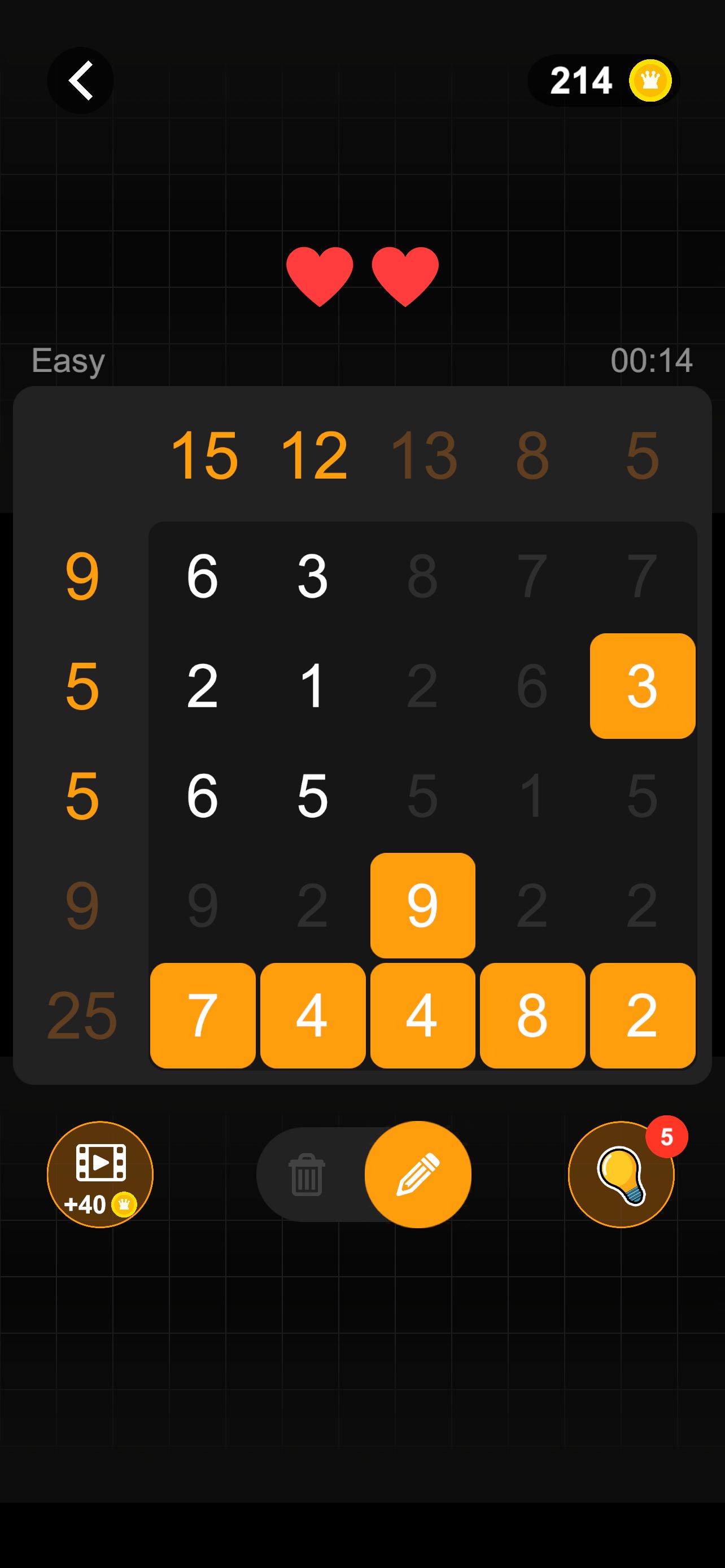Choose the white 2 cell in the grid
Viewport: 725px width, 1568px height.
tap(203, 686)
